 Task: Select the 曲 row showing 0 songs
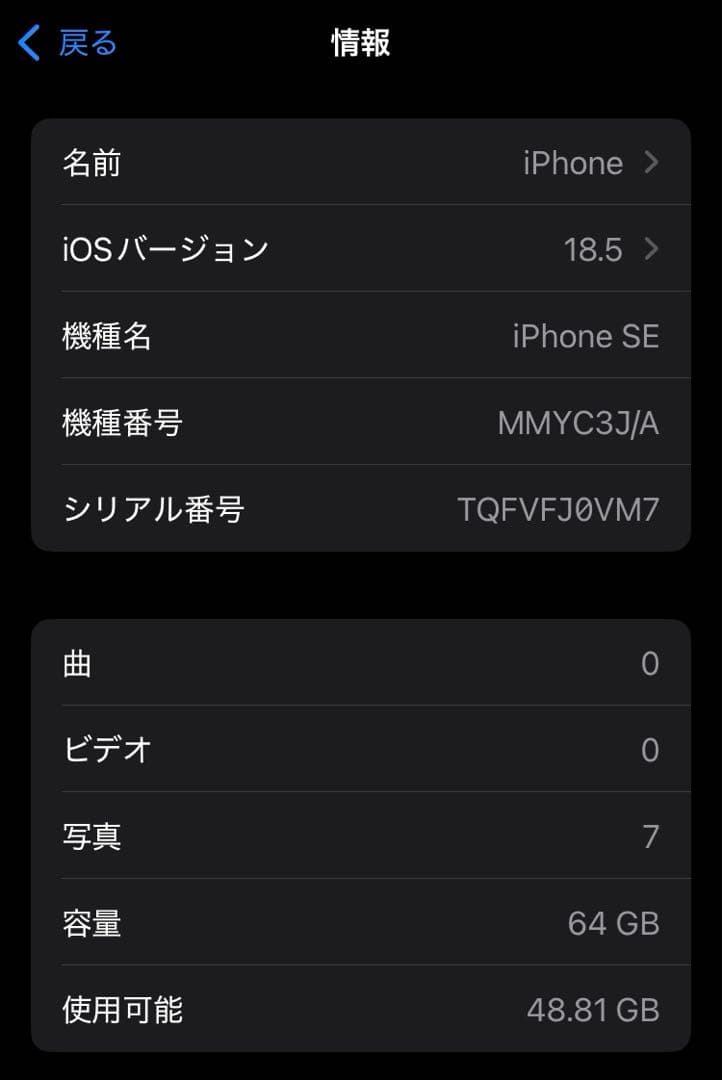(360, 662)
